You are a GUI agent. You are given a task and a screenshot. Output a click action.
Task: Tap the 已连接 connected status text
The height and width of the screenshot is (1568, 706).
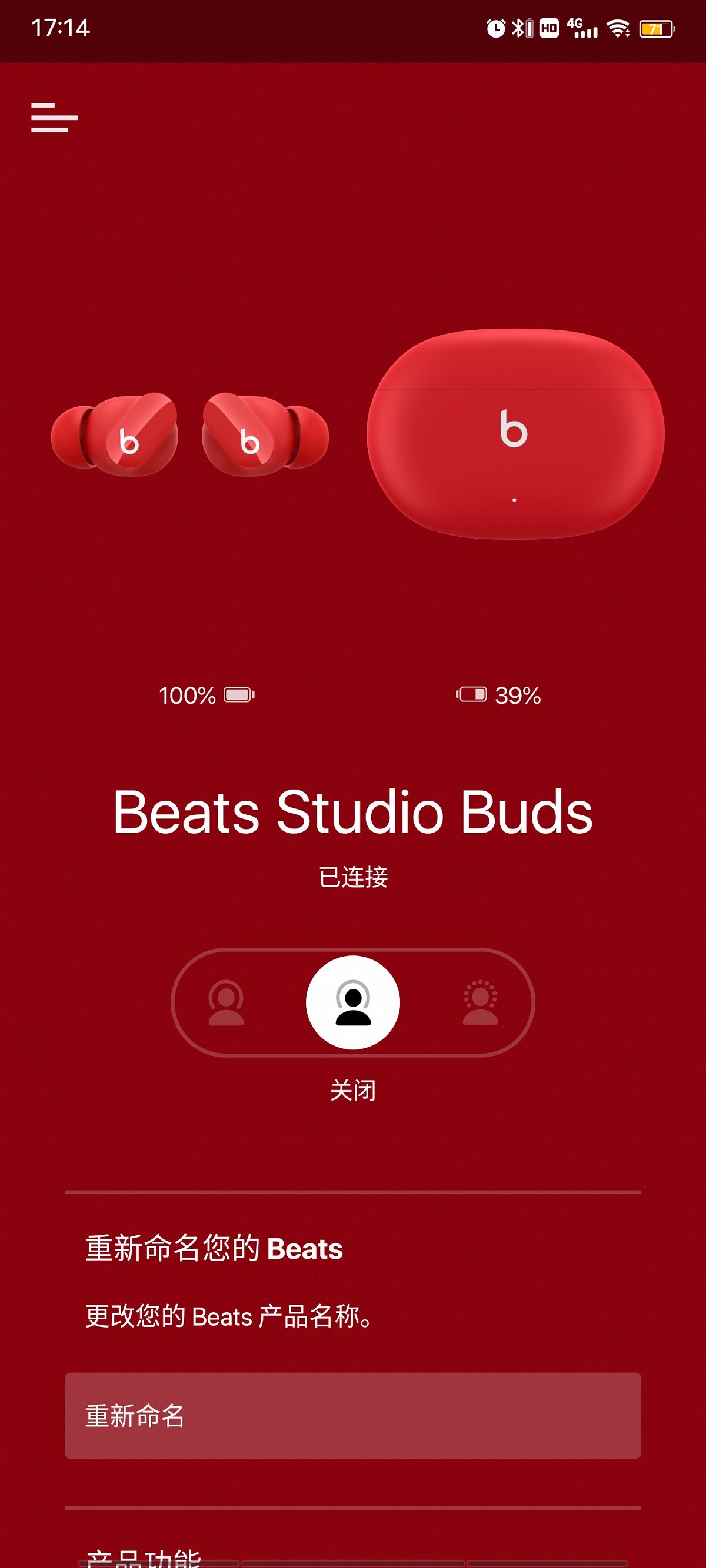tap(354, 875)
